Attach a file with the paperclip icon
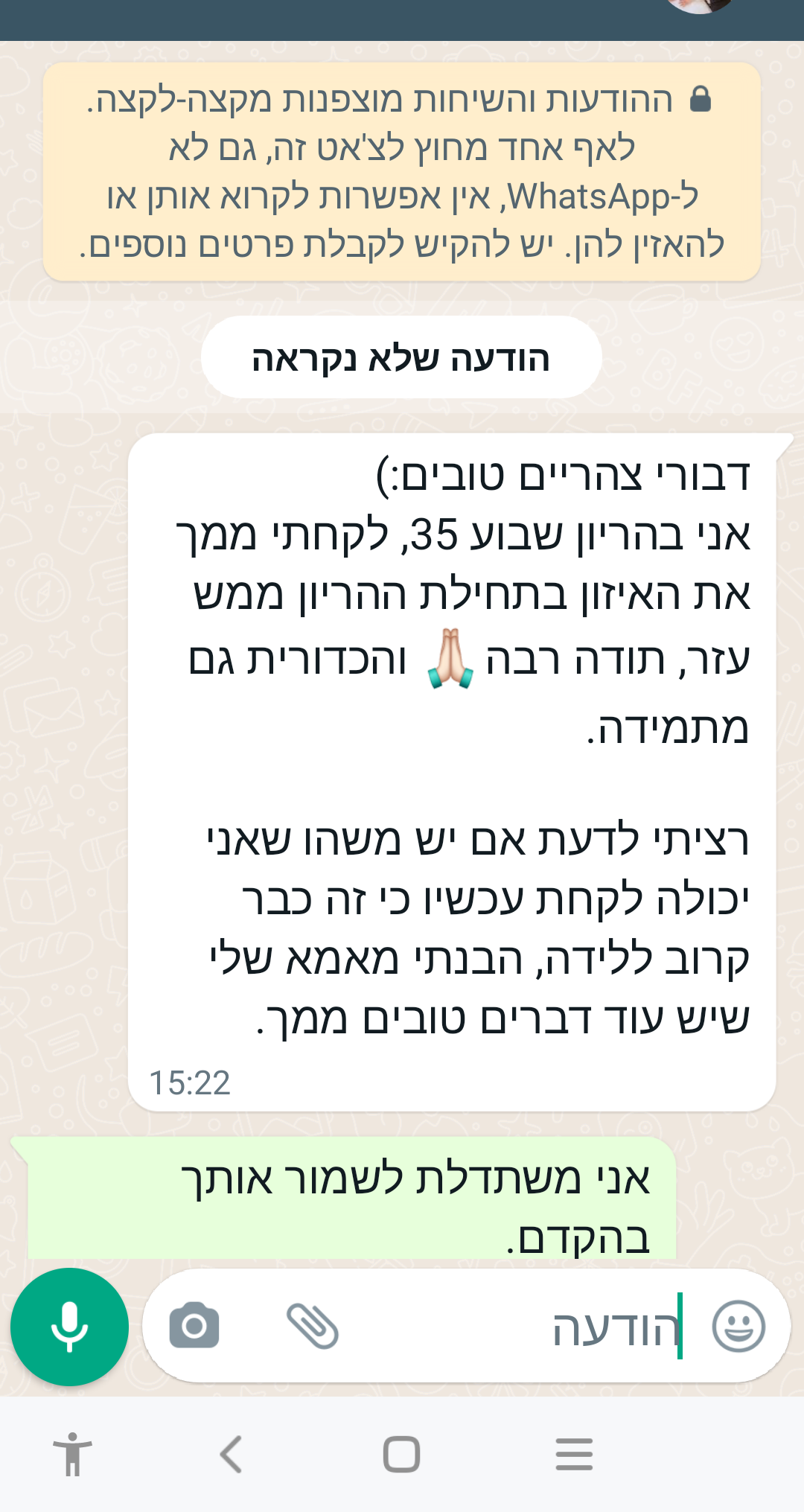804x1512 pixels. point(313,1326)
